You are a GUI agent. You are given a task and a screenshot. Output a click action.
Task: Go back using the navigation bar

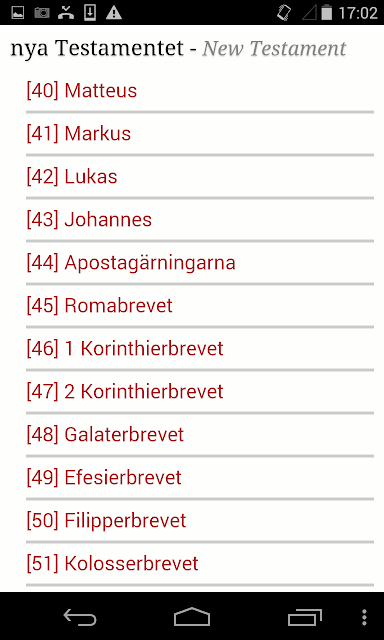coord(80,616)
